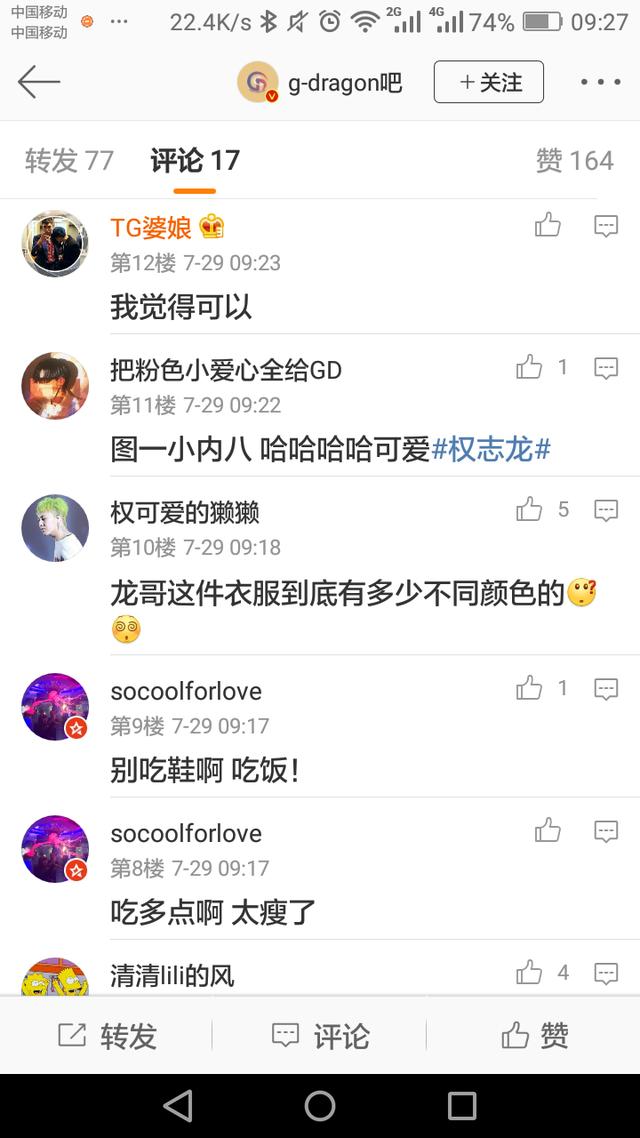640x1138 pixels.
Task: Like the comment 别吃鞋啊 吃饭
Action: (530, 688)
